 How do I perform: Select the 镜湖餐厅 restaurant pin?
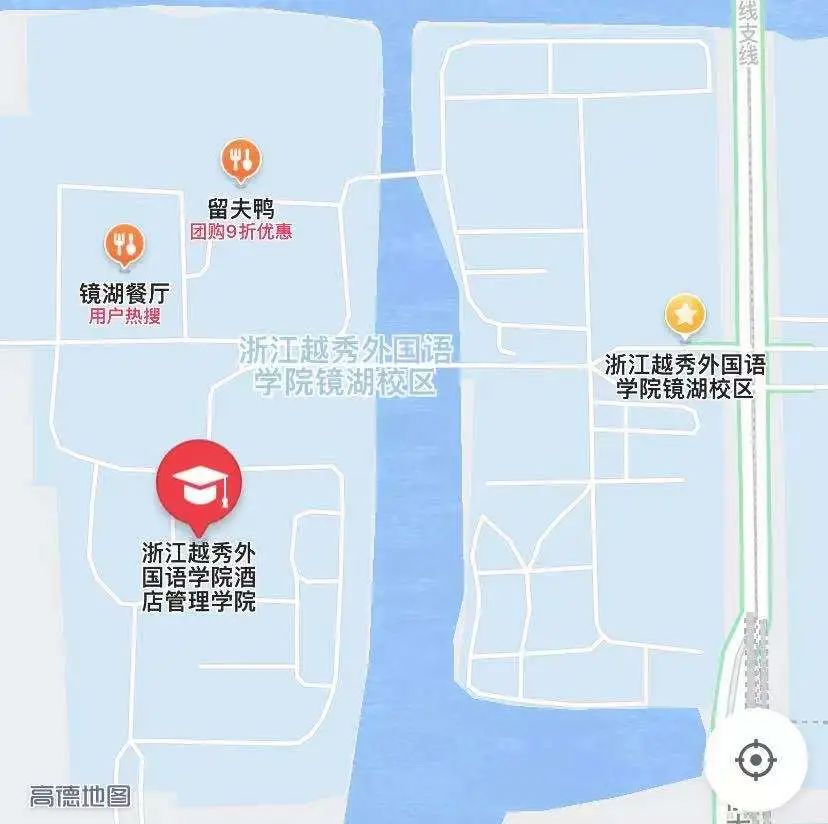coord(125,243)
